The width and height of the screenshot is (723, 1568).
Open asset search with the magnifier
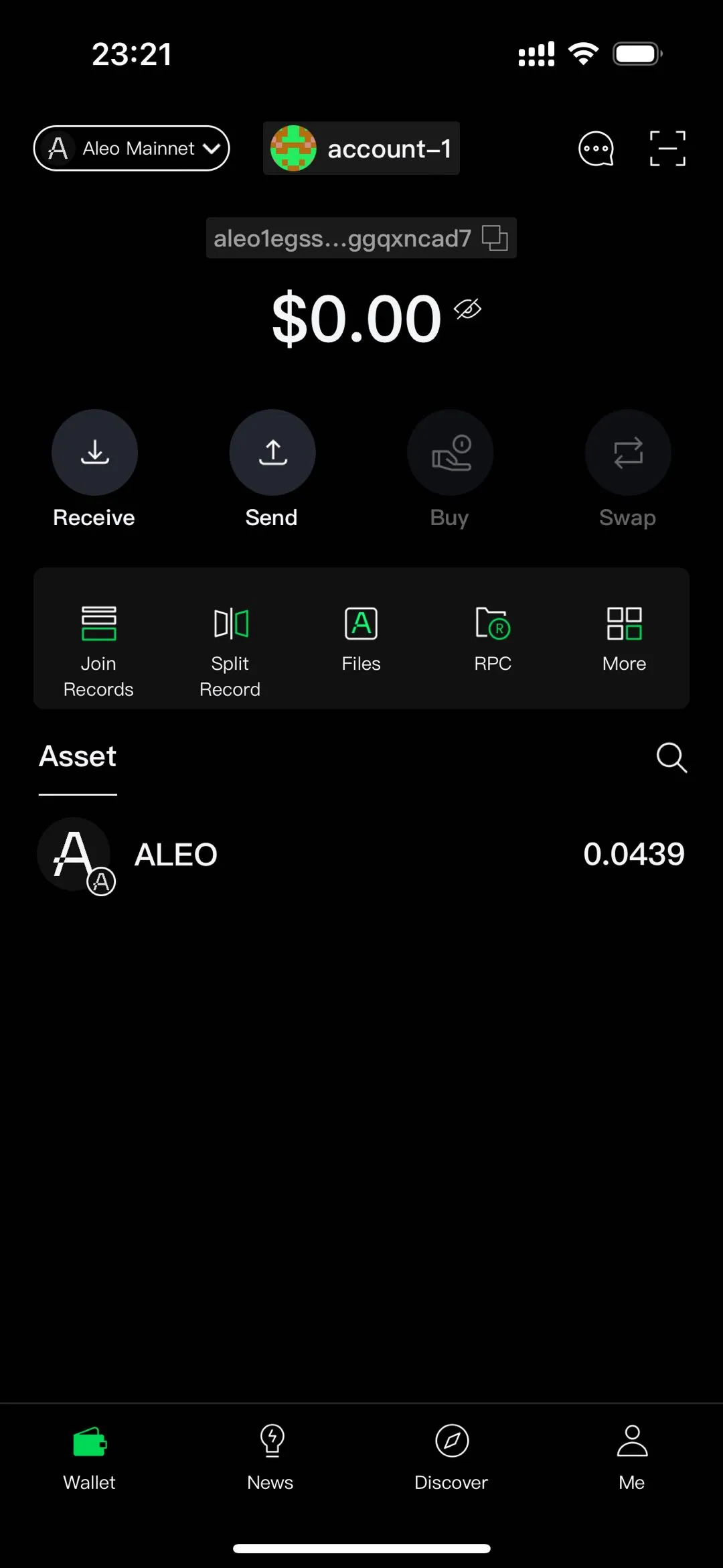[x=671, y=758]
